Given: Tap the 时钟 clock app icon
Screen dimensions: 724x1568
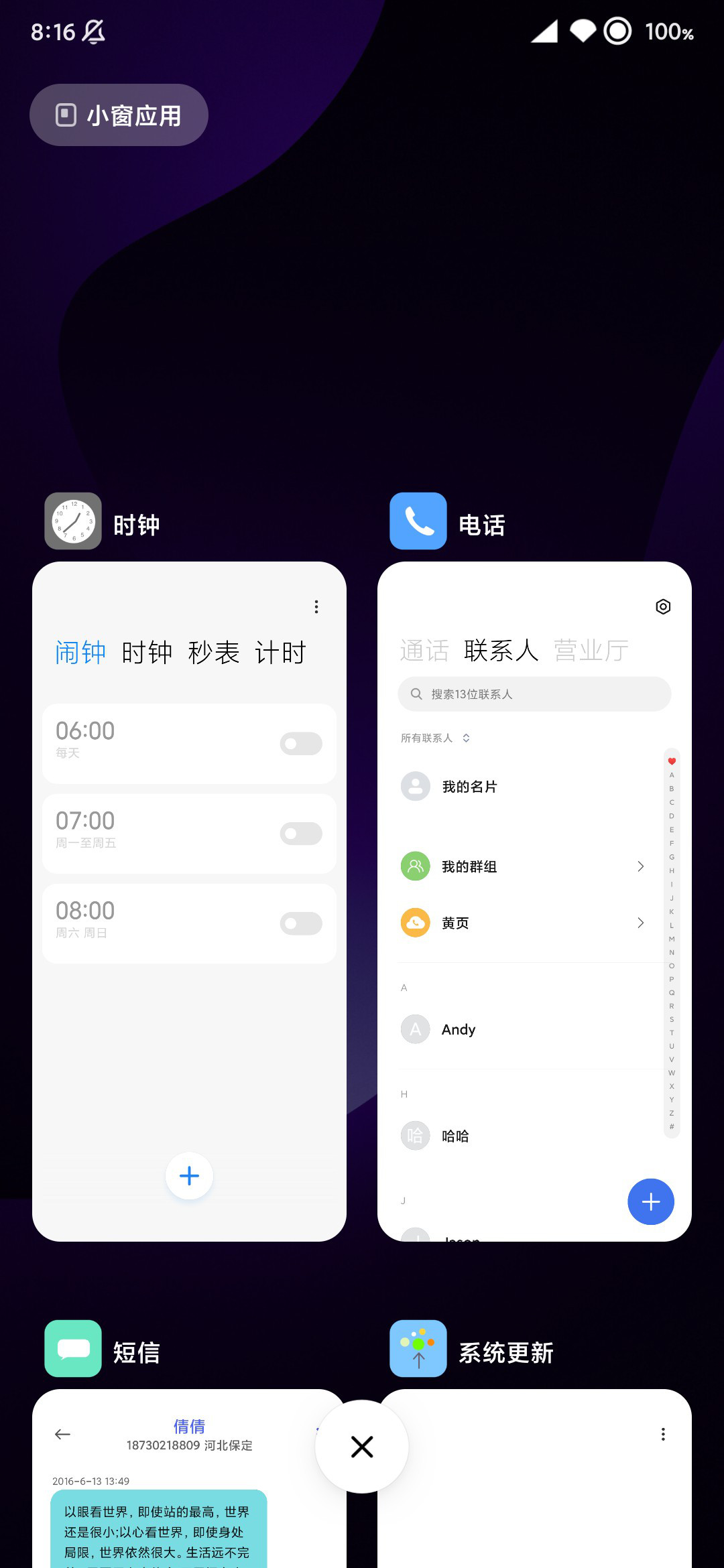Looking at the screenshot, I should click(x=73, y=521).
